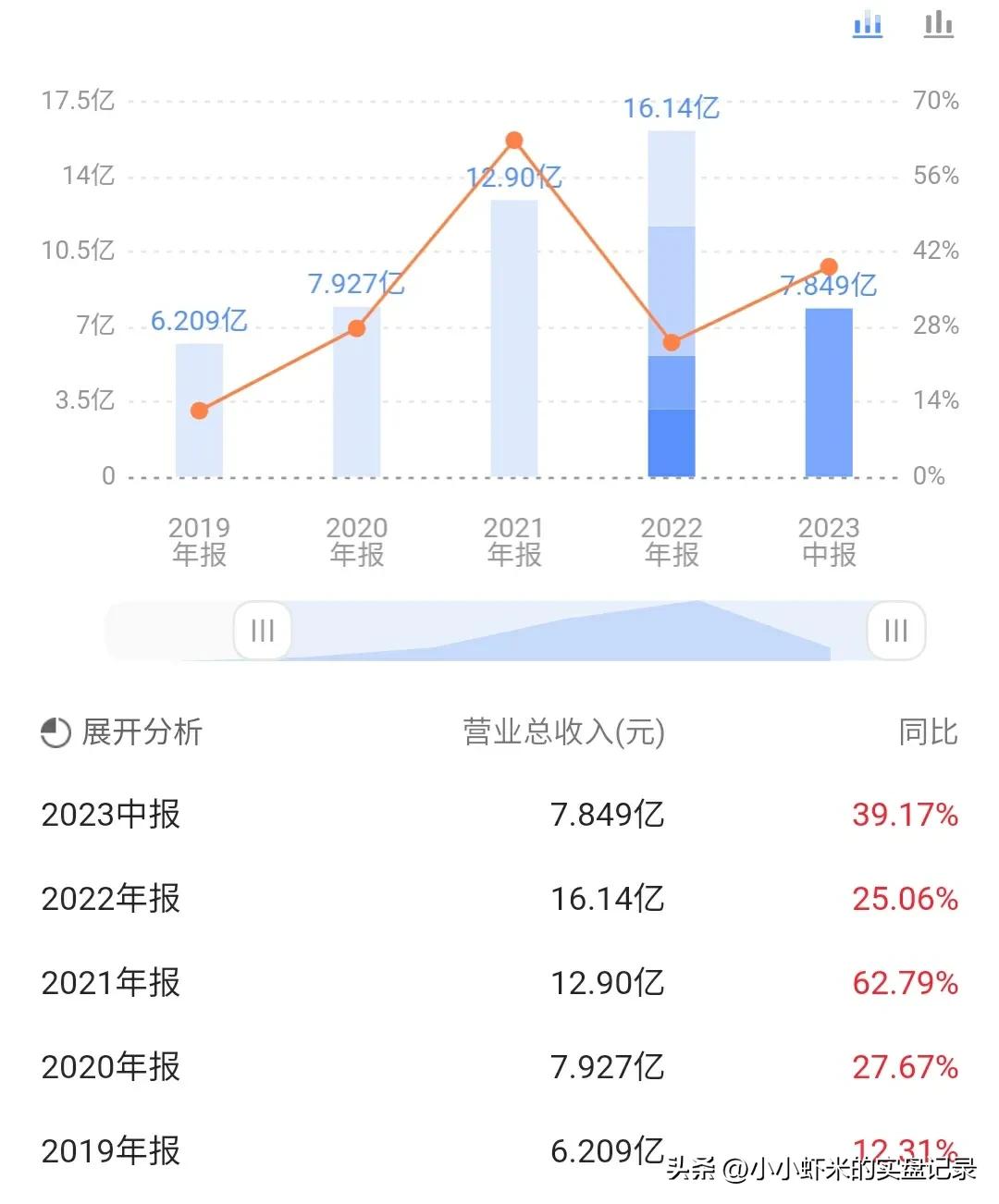Image resolution: width=999 pixels, height=1204 pixels.
Task: Click the orange data point above 2021年报
Action: 515,139
